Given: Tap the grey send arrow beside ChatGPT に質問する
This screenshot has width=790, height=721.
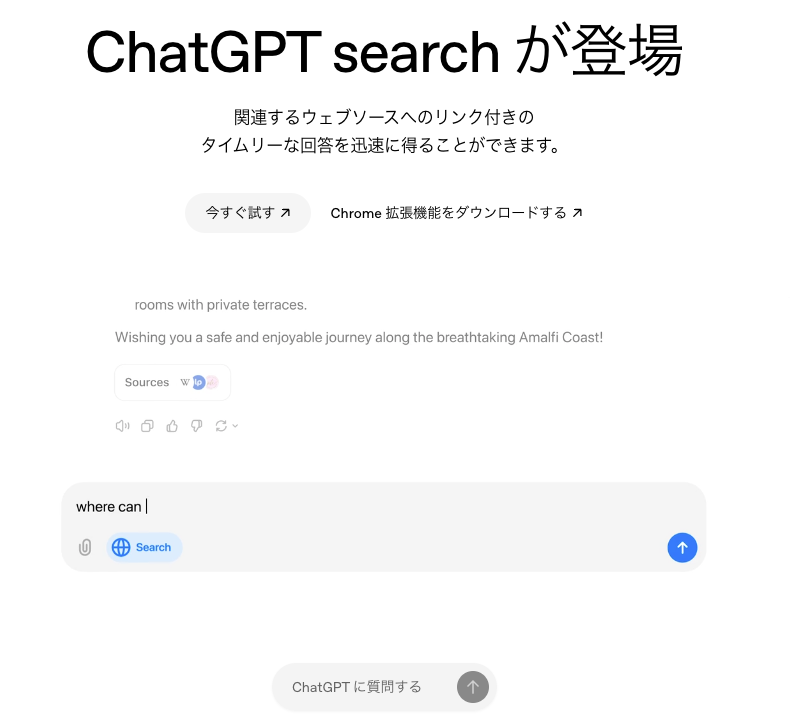Looking at the screenshot, I should [x=473, y=687].
